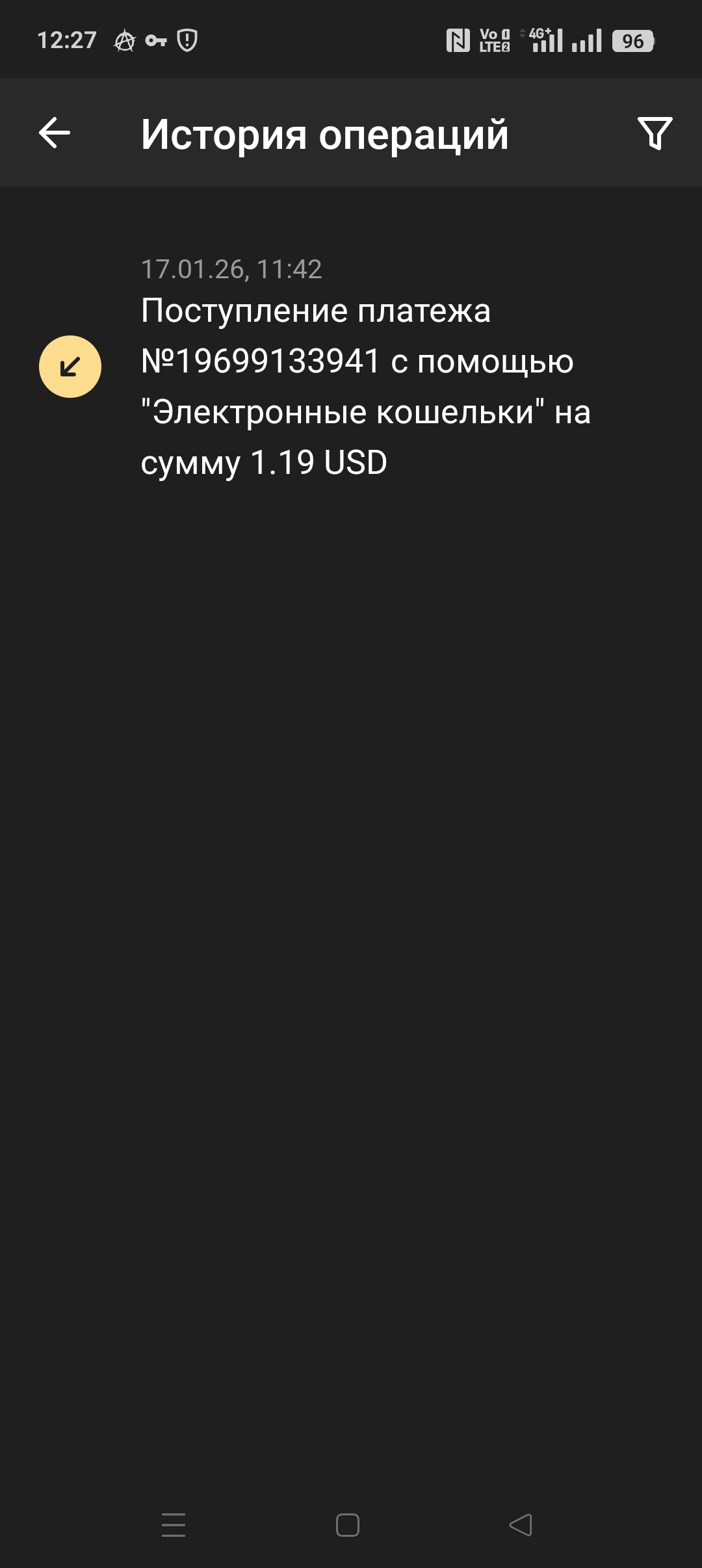Screen dimensions: 702x1568
Task: Tap the system home button
Action: pyautogui.click(x=348, y=1524)
